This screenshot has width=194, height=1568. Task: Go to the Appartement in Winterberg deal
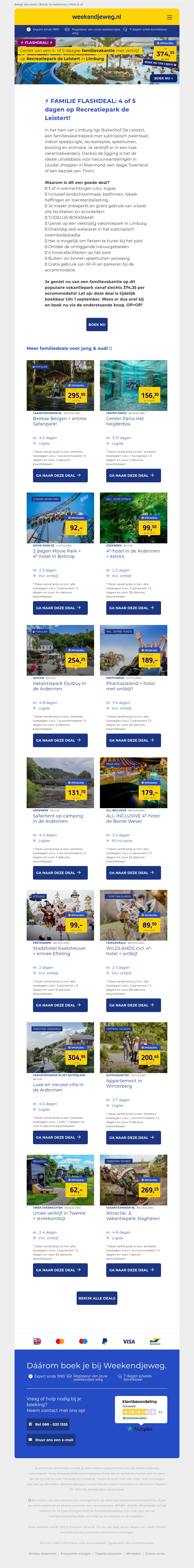[x=133, y=1137]
